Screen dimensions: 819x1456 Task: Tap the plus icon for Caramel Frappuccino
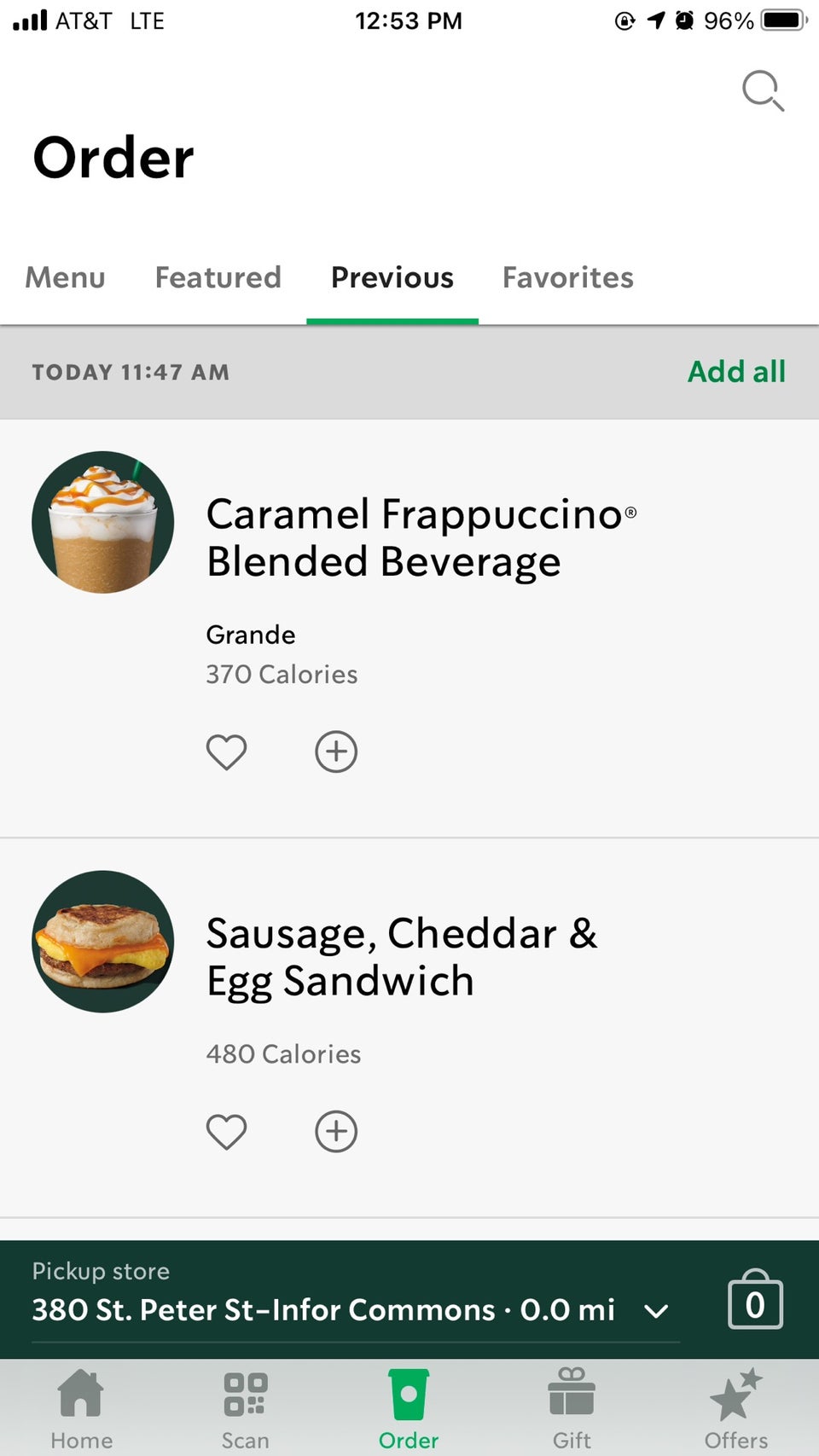[x=335, y=751]
